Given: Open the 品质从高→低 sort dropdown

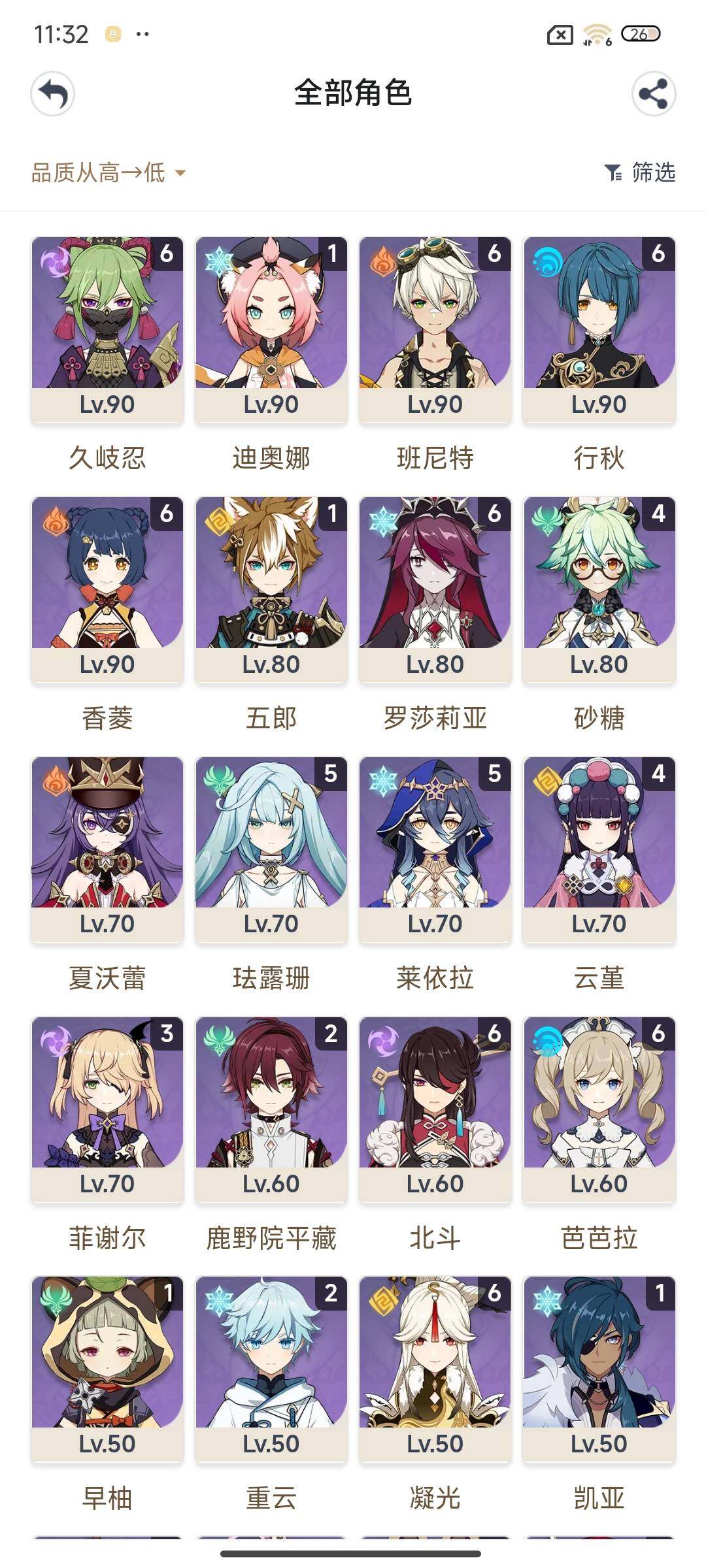Looking at the screenshot, I should [109, 173].
